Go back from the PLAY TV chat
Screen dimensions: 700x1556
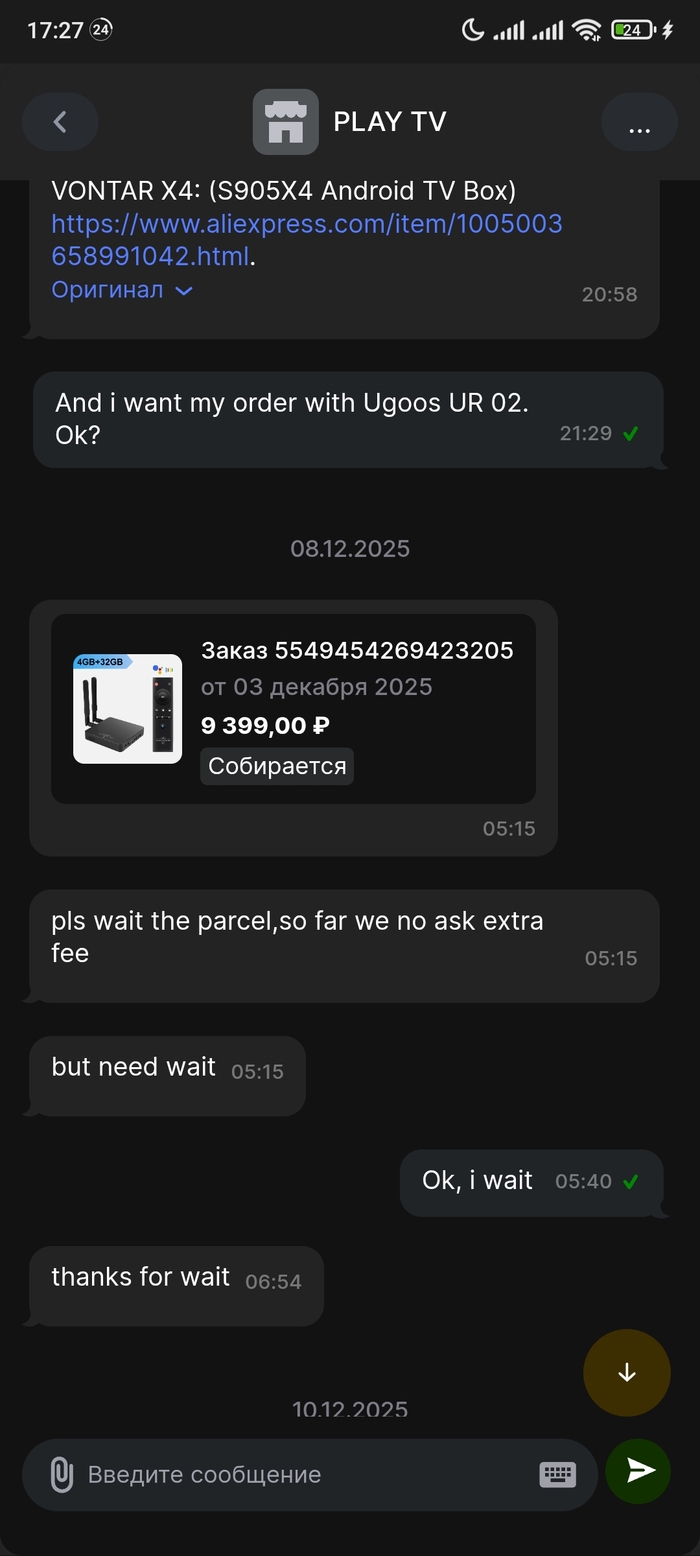[60, 122]
